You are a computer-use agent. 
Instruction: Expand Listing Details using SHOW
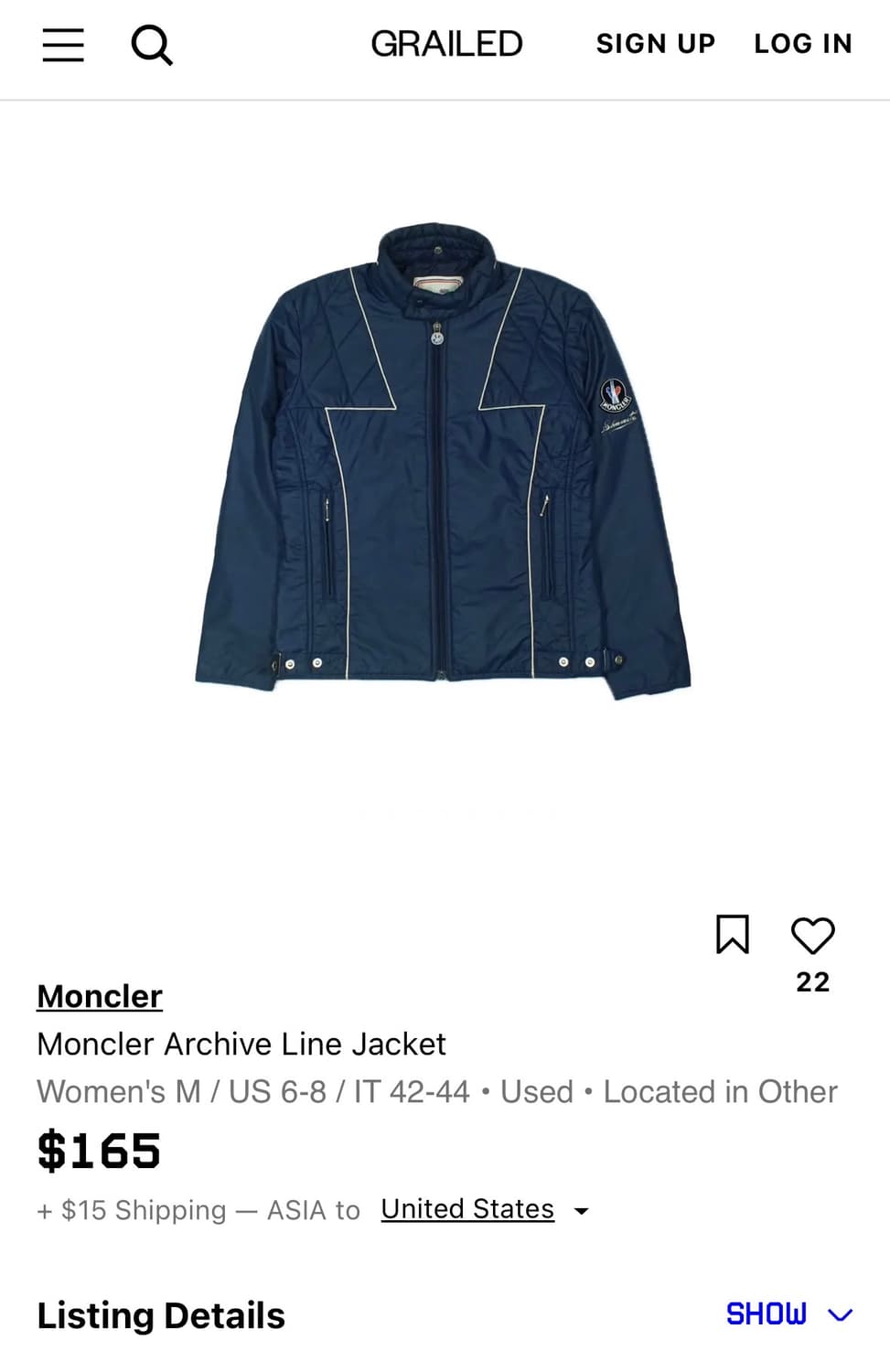coord(767,1314)
